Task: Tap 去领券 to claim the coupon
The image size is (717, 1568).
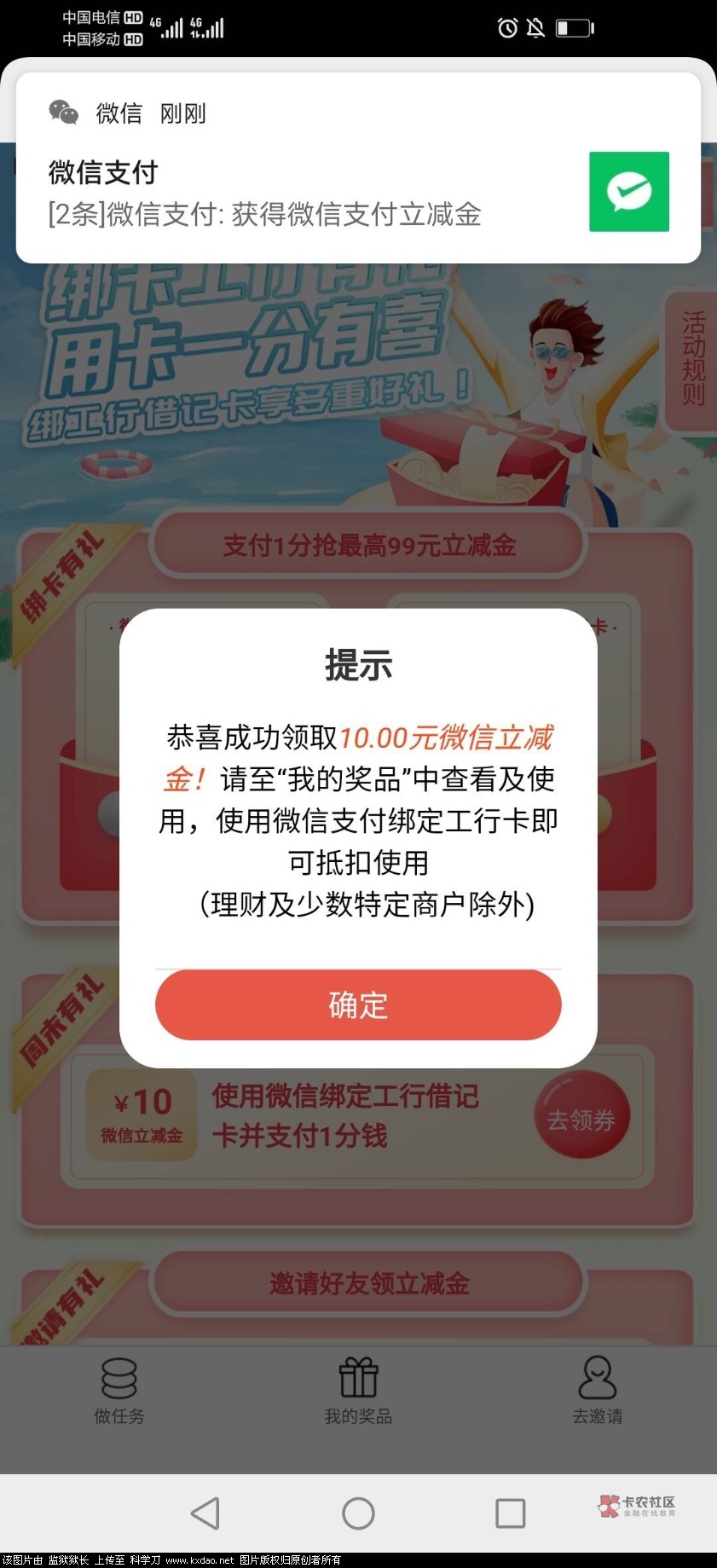Action: (x=581, y=1120)
